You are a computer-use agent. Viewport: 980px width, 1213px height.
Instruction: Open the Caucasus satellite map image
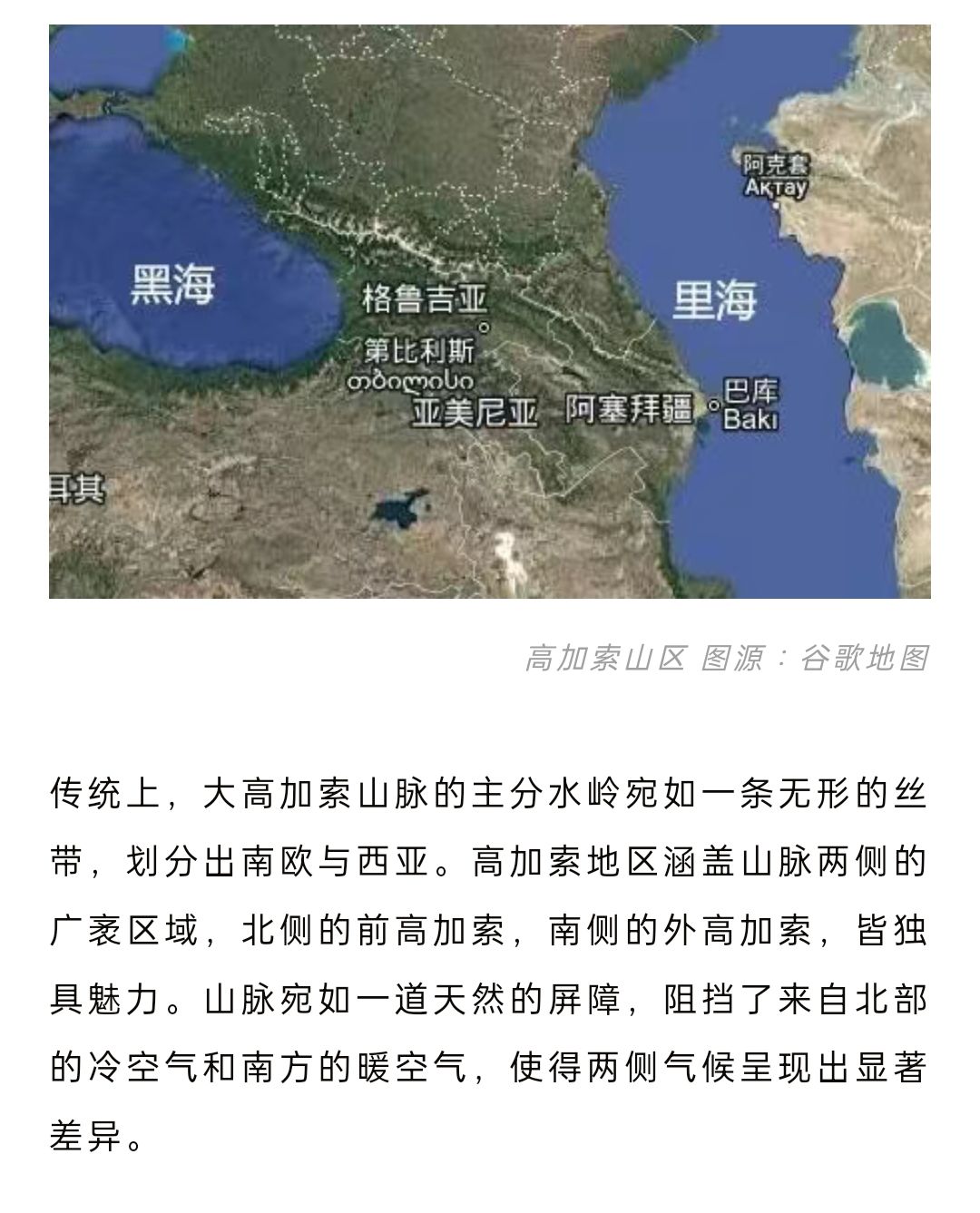pos(490,310)
